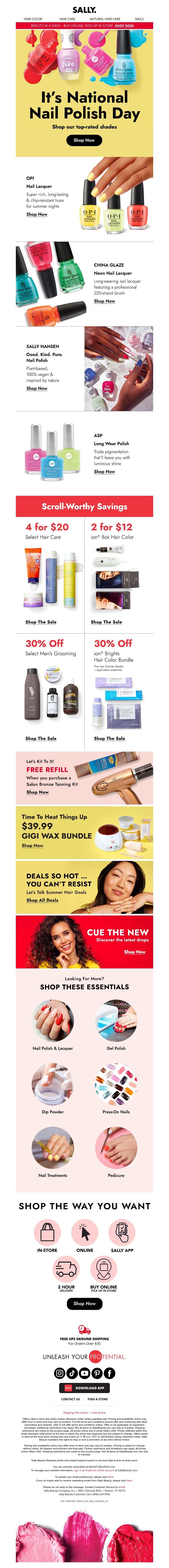Open Sally Beauty's Pinterest icon

97,1373
